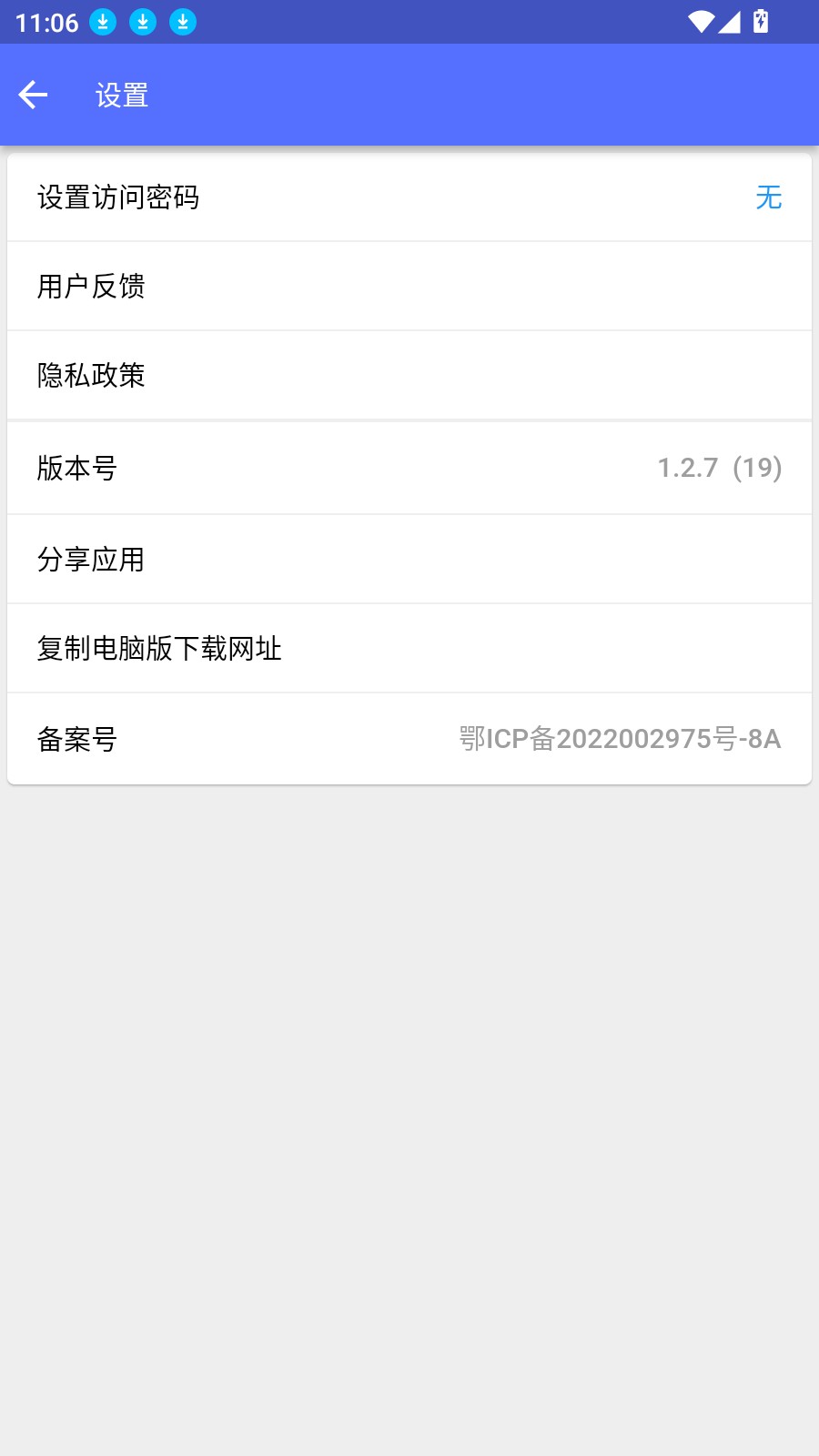This screenshot has height=1456, width=819.
Task: View the 隐私政策 page
Action: tap(409, 375)
